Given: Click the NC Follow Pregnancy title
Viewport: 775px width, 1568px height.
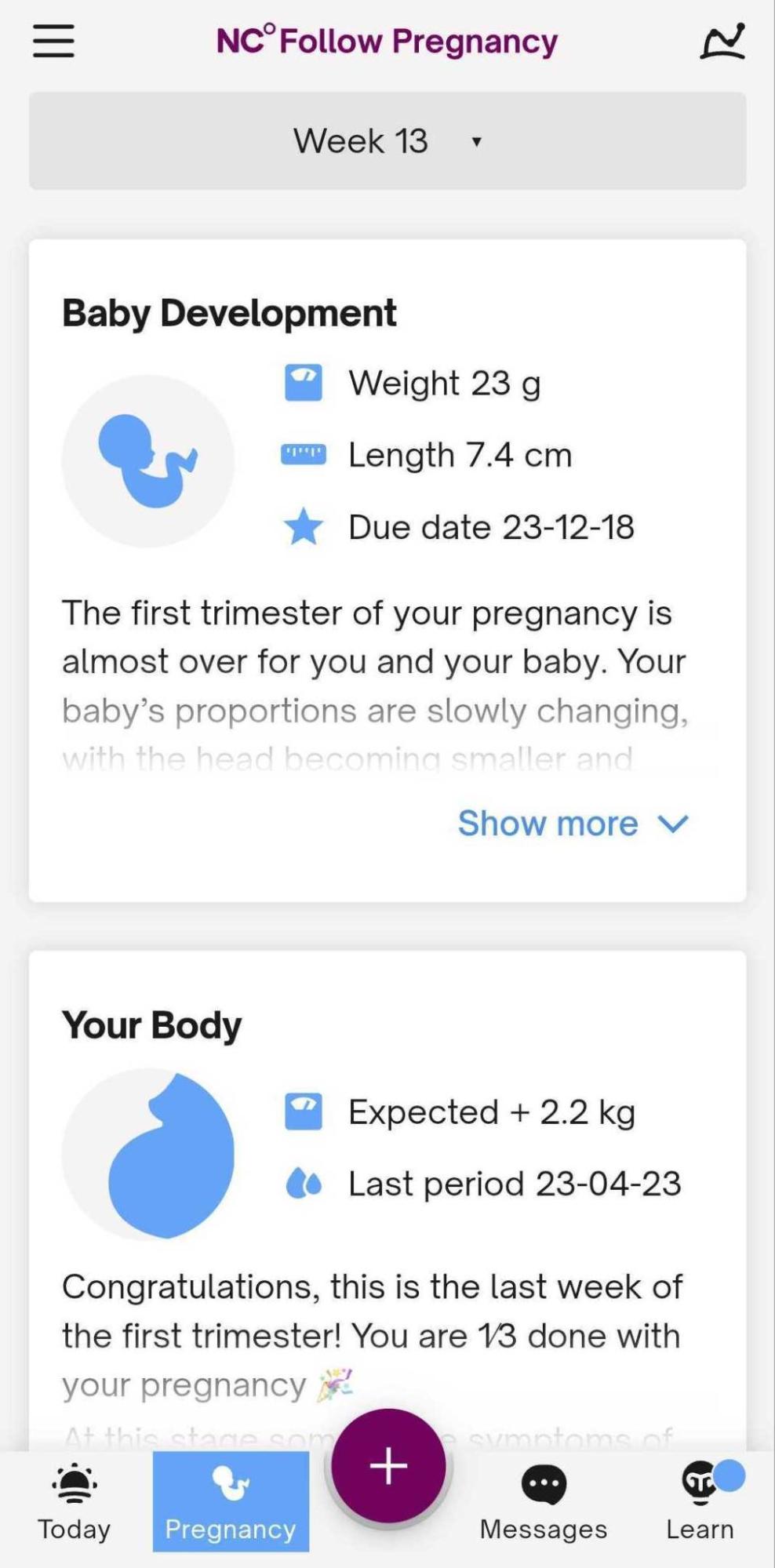Looking at the screenshot, I should (x=387, y=40).
